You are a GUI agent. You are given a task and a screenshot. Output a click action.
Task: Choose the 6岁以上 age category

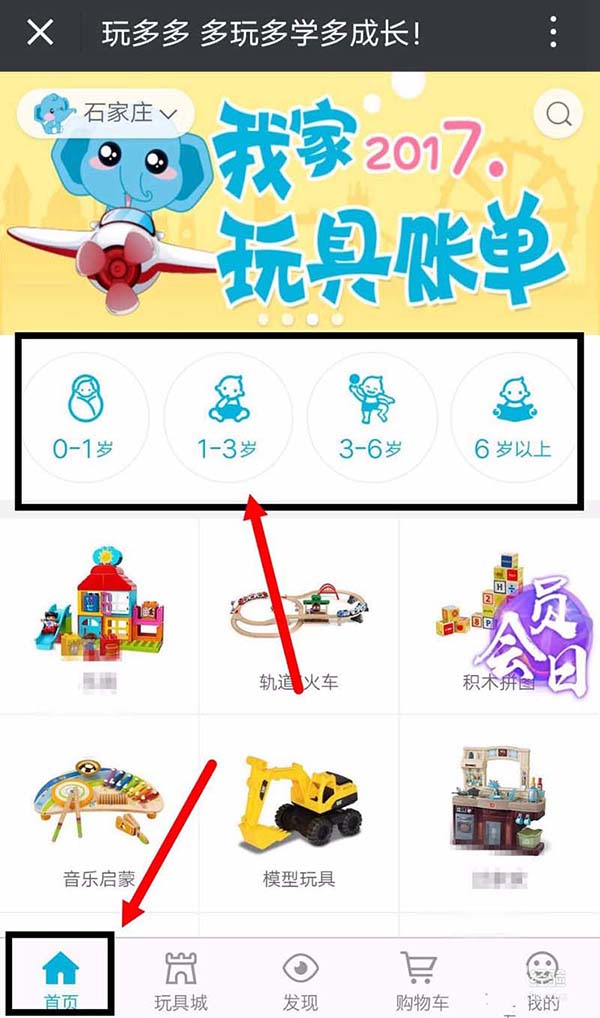pyautogui.click(x=513, y=419)
